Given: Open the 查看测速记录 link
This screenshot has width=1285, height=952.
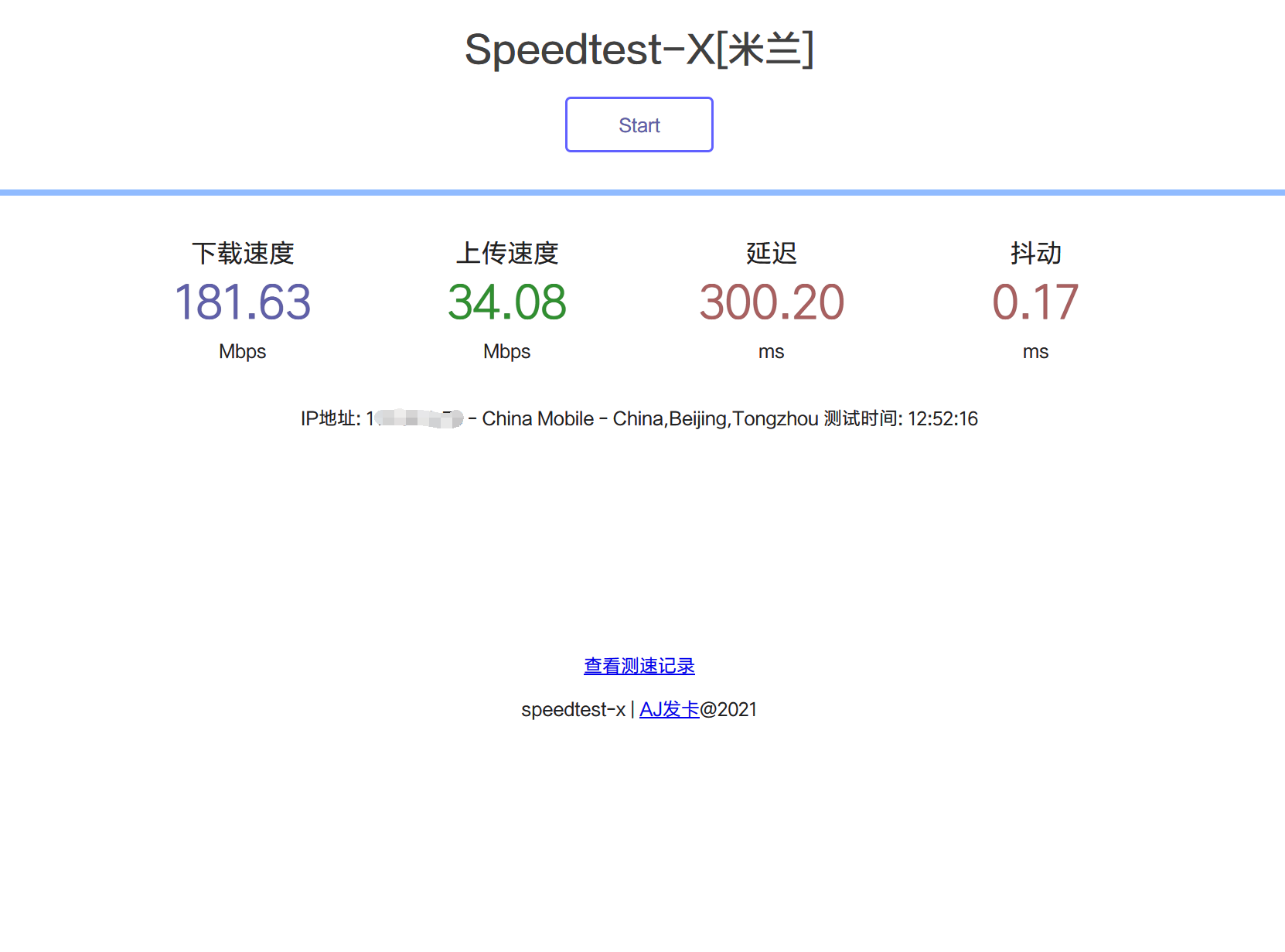Looking at the screenshot, I should [x=639, y=666].
